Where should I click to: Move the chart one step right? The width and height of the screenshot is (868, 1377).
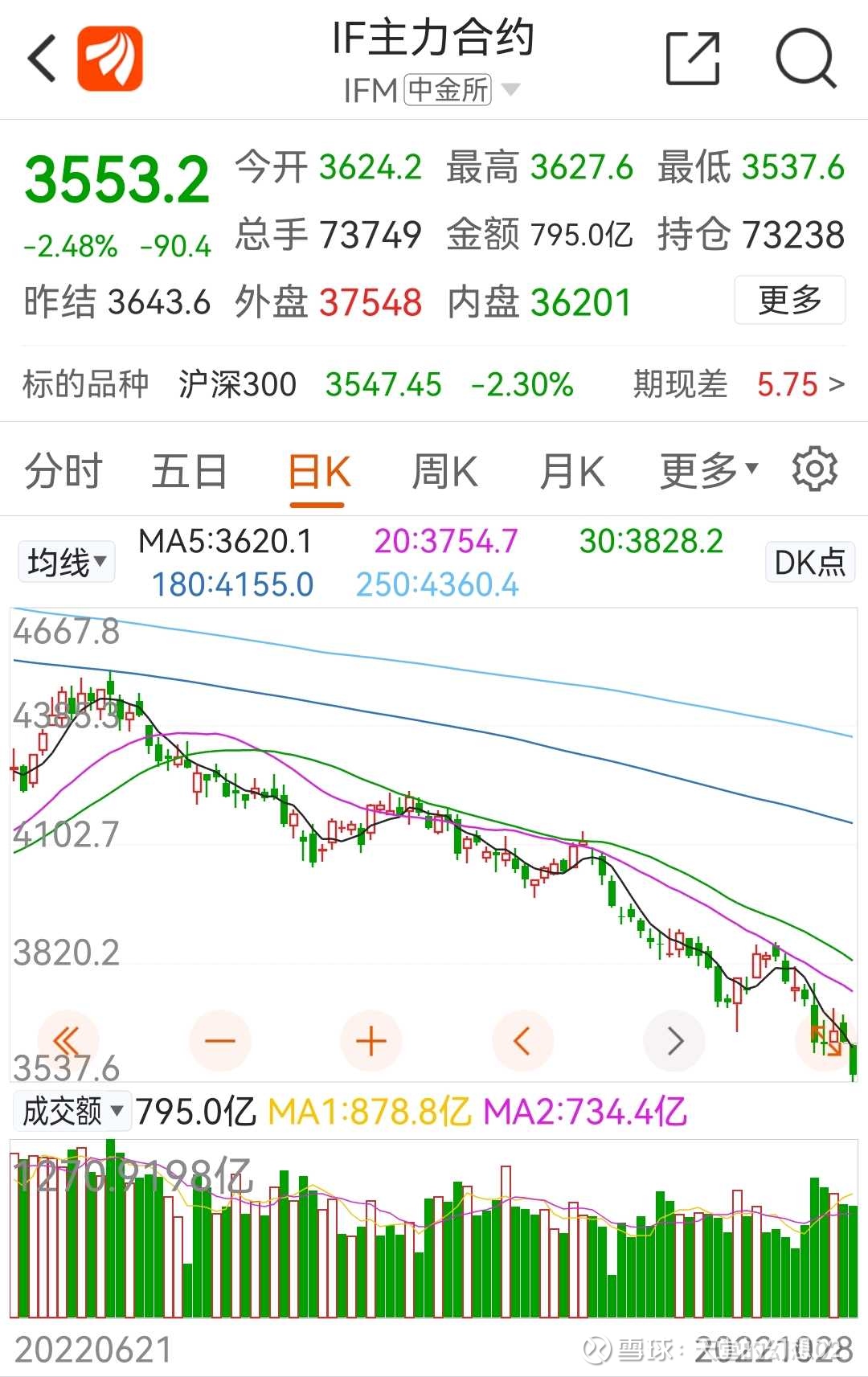click(x=675, y=1041)
